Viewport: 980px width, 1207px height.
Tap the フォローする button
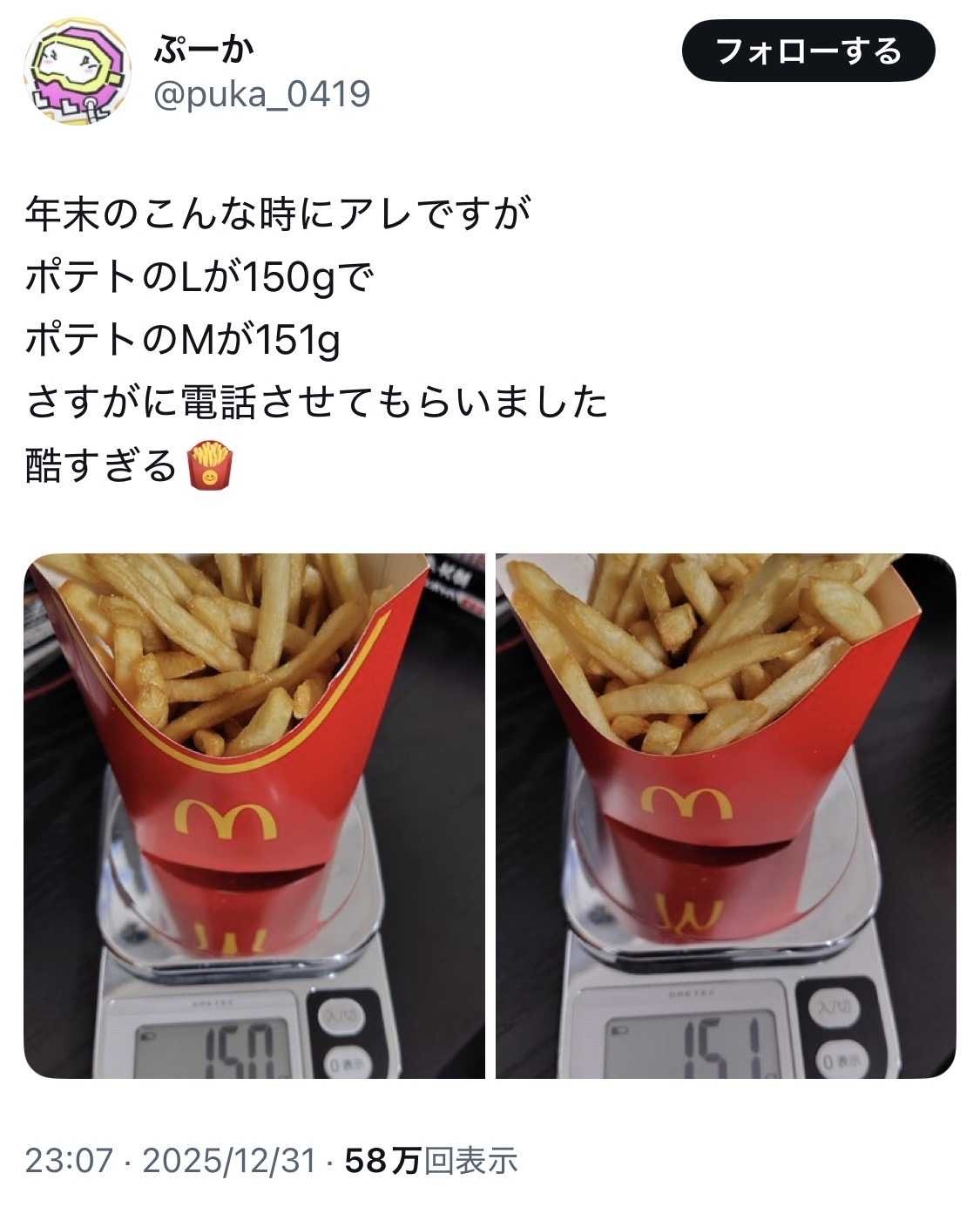pos(808,51)
